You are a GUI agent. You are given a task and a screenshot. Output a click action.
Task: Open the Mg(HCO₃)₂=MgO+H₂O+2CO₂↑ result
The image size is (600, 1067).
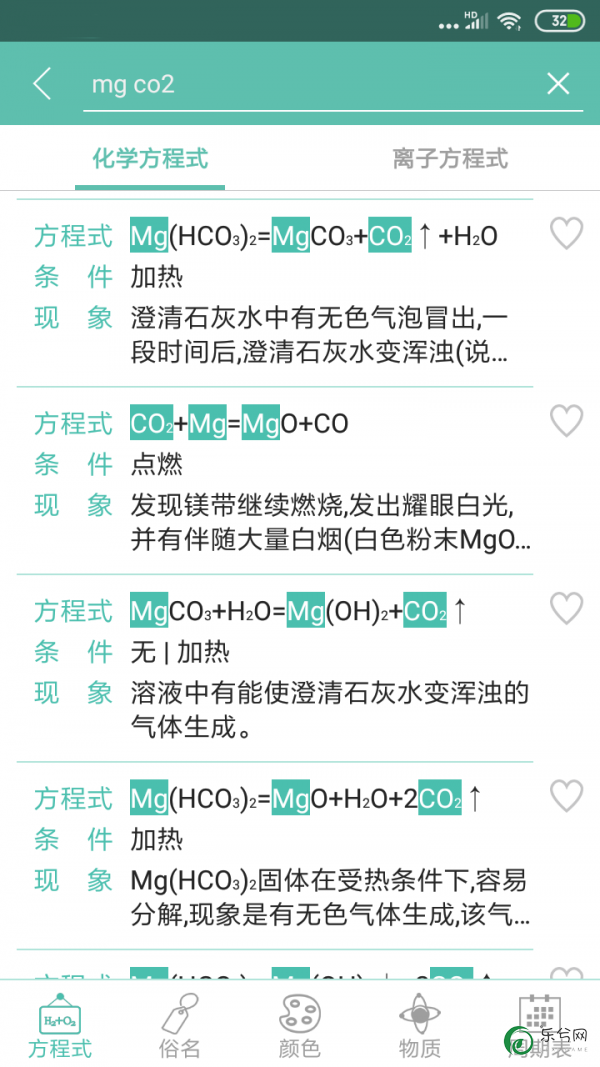click(x=275, y=856)
